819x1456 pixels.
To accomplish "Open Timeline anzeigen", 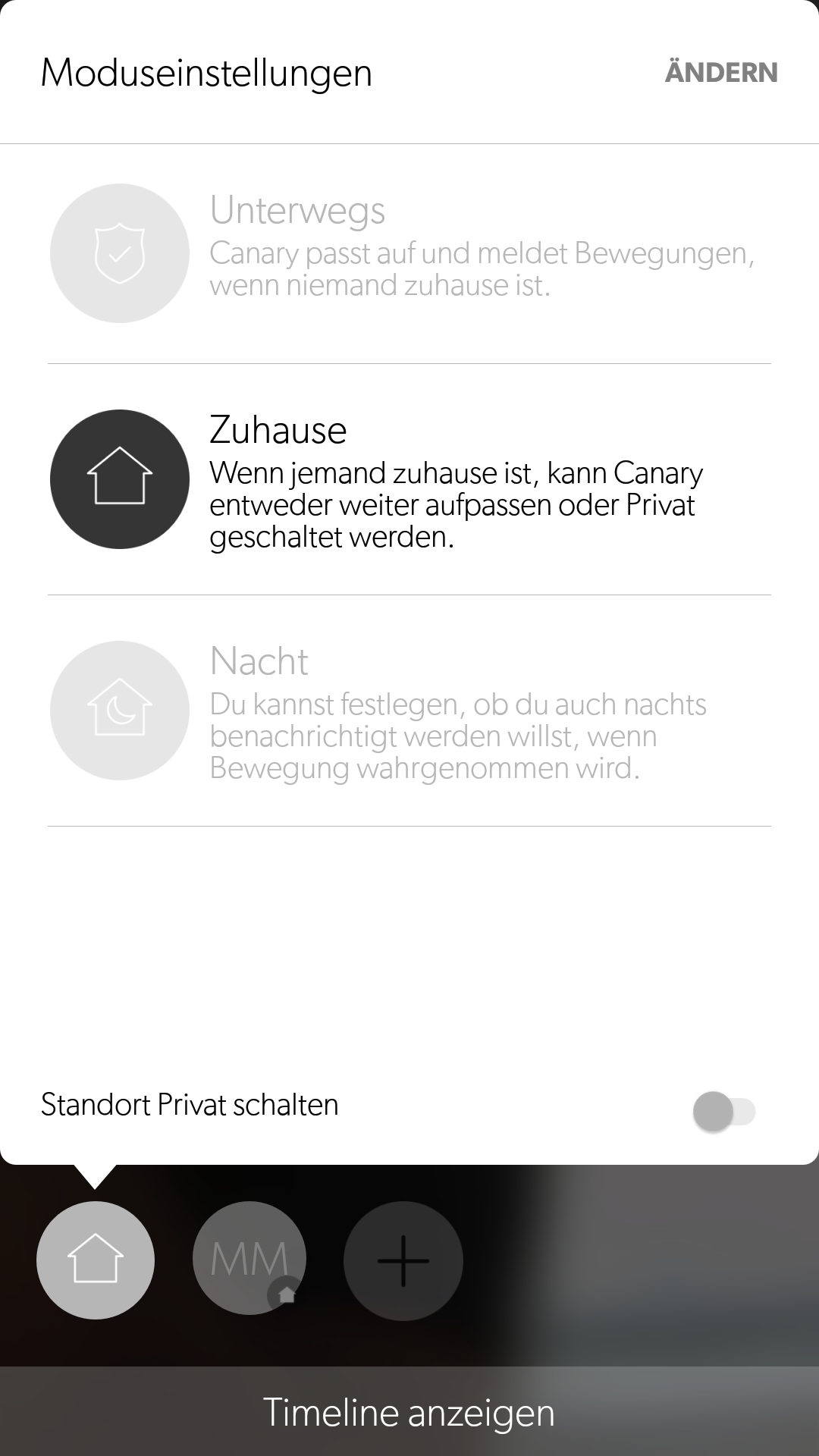I will click(409, 1412).
